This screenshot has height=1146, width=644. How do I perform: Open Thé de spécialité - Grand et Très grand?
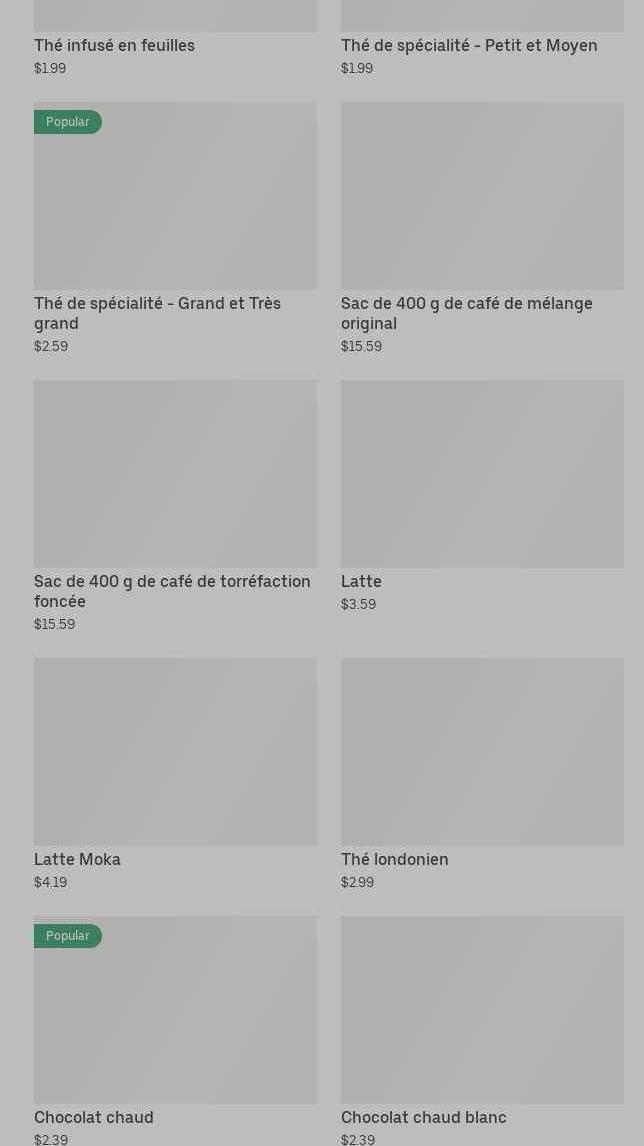(175, 197)
